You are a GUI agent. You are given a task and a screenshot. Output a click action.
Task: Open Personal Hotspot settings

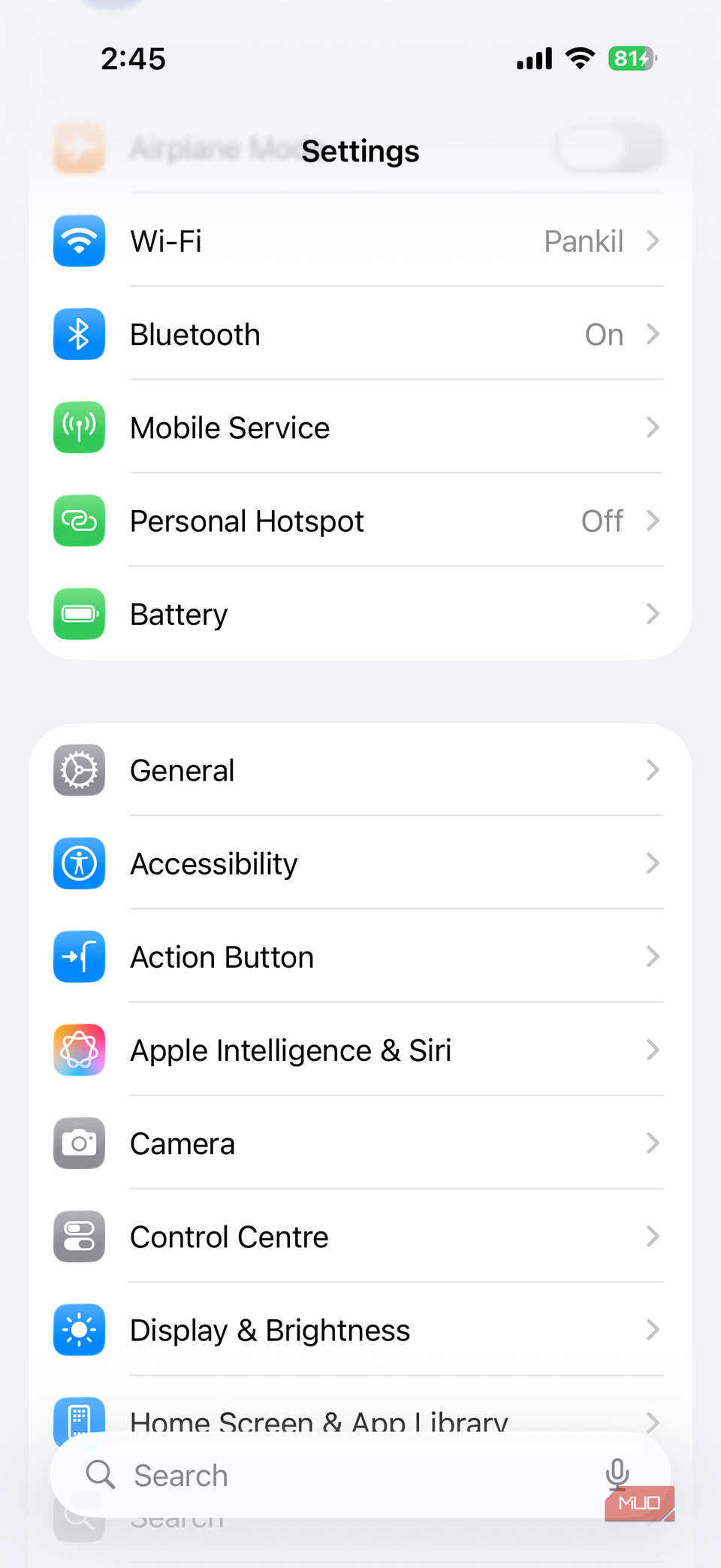pyautogui.click(x=359, y=521)
